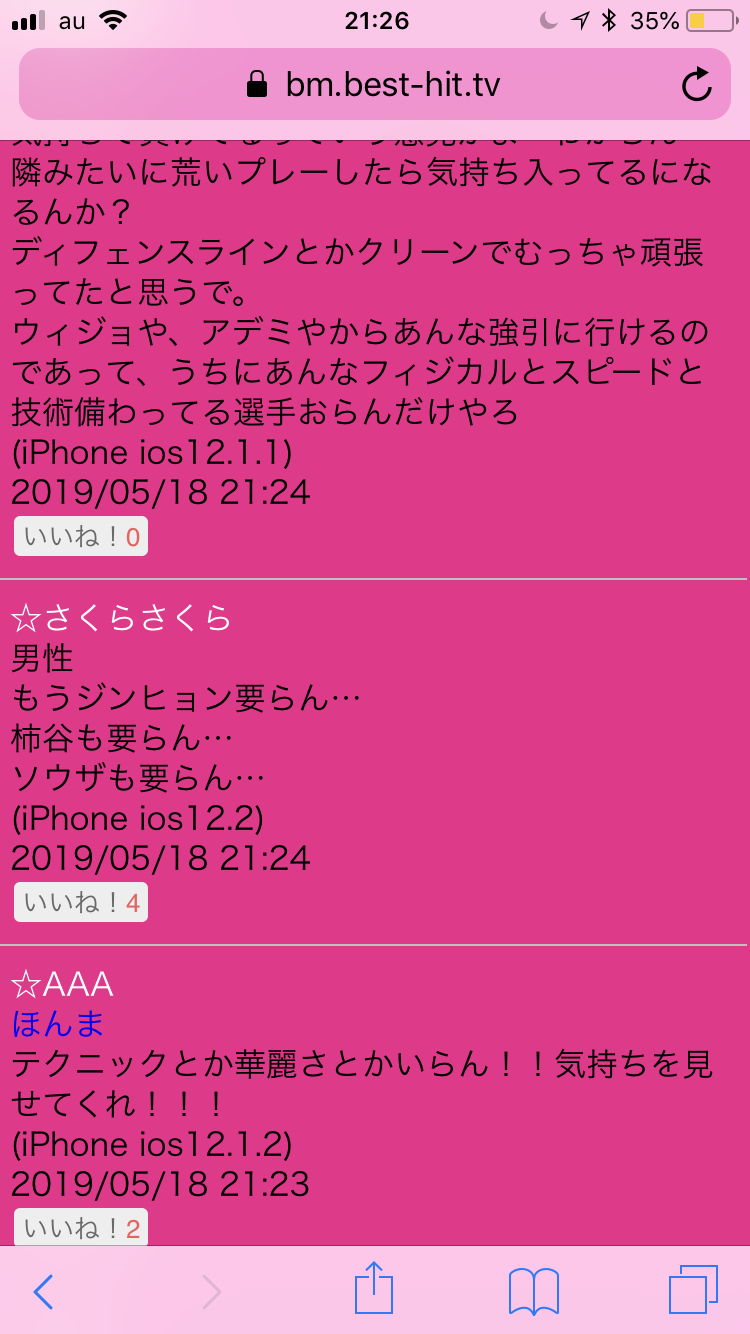Go back to the previous page
Screen dimensions: 750x1334
pos(43,1291)
